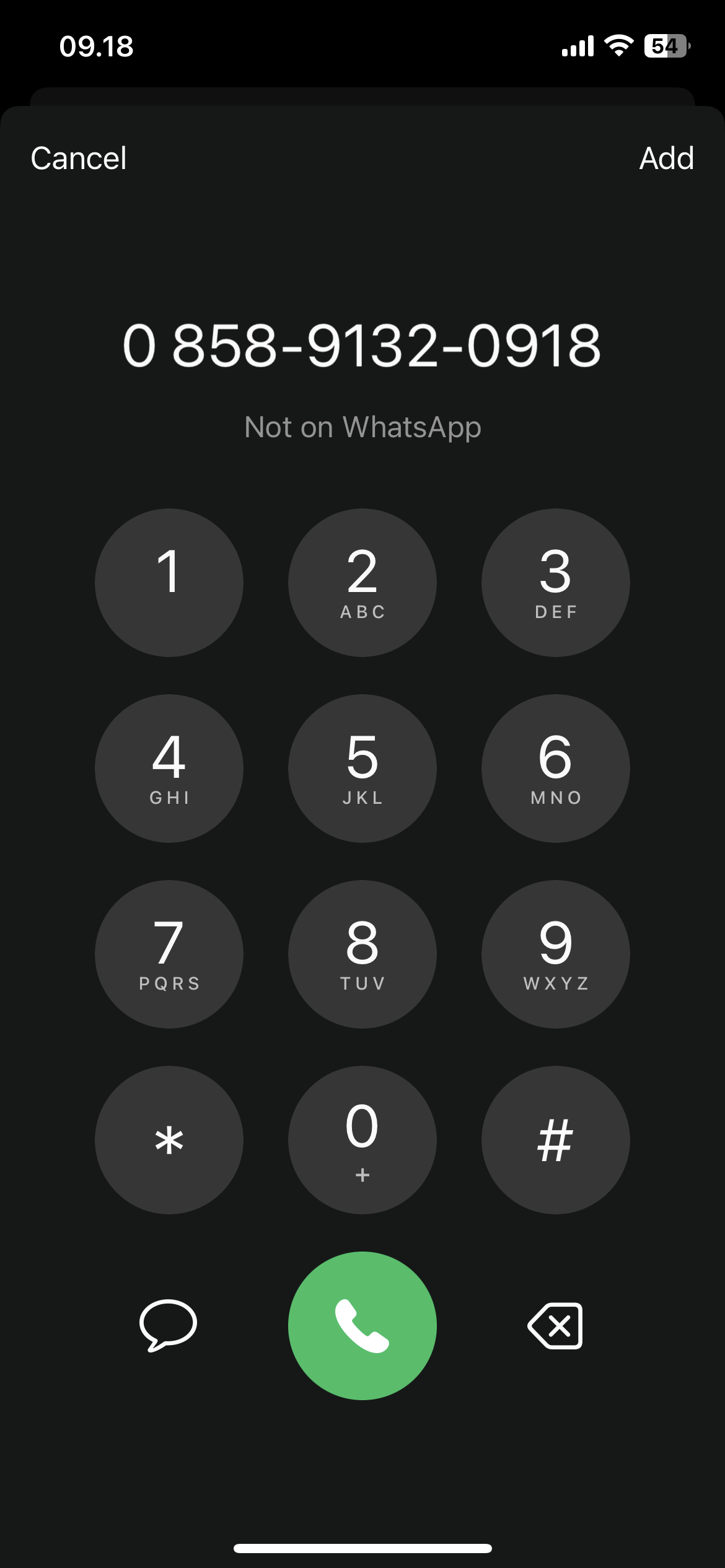Open message chat bubble icon
Image resolution: width=725 pixels, height=1568 pixels.
168,1325
